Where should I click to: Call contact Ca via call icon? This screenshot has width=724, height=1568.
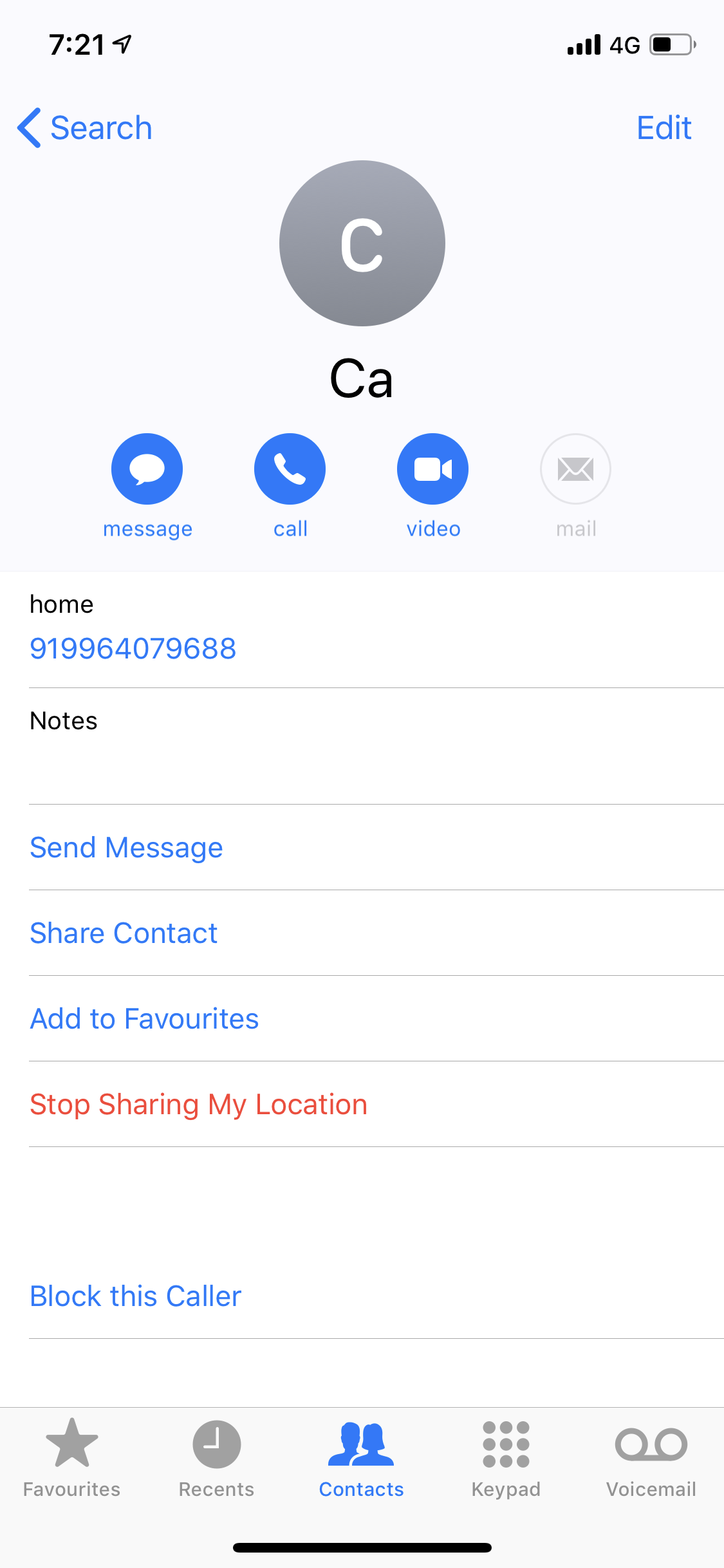[x=290, y=469]
